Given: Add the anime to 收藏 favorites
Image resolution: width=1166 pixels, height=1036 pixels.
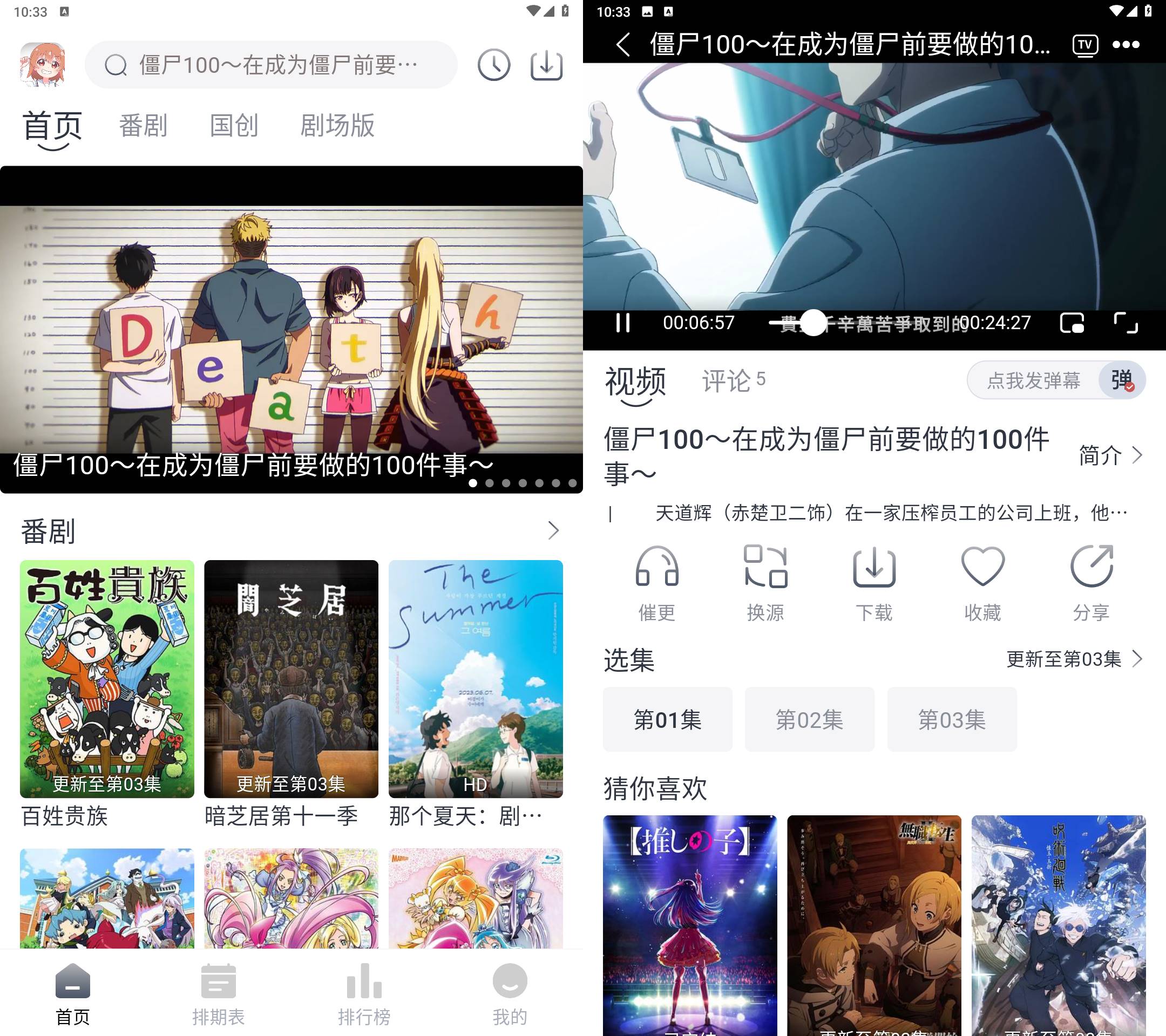Looking at the screenshot, I should point(982,583).
